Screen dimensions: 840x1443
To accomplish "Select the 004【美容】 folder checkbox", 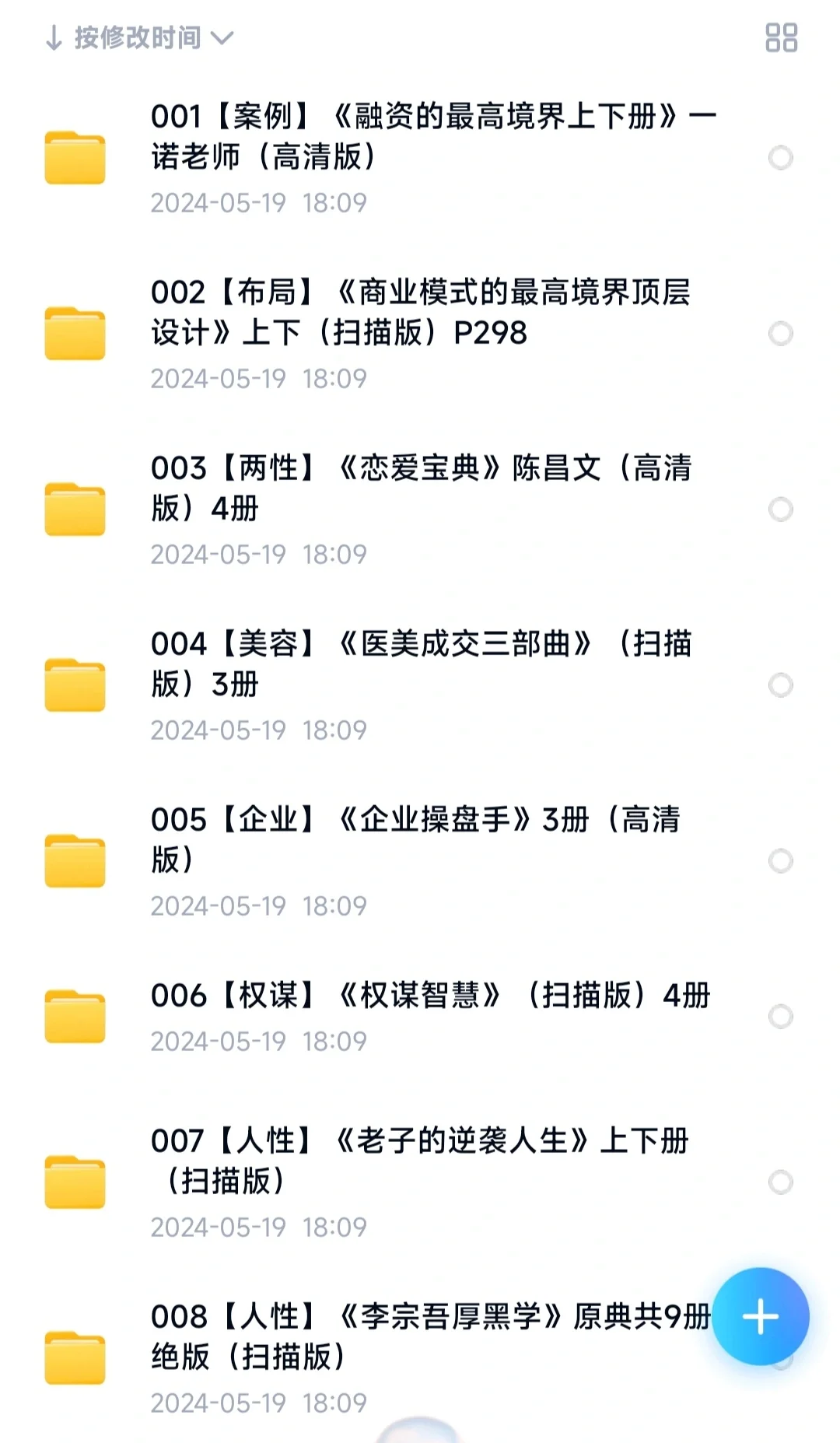I will coord(780,685).
